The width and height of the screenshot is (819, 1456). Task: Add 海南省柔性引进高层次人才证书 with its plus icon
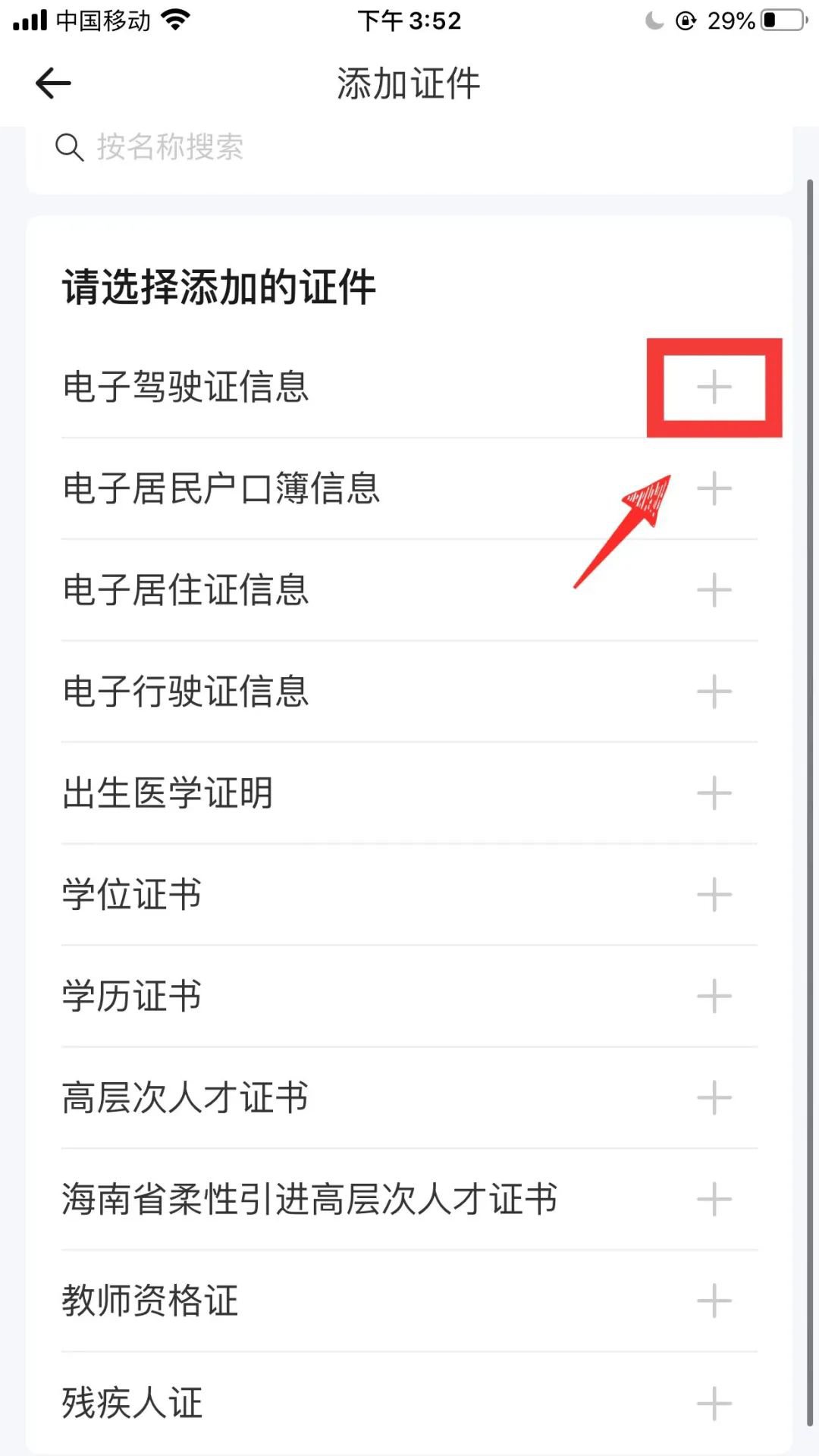(x=714, y=1200)
